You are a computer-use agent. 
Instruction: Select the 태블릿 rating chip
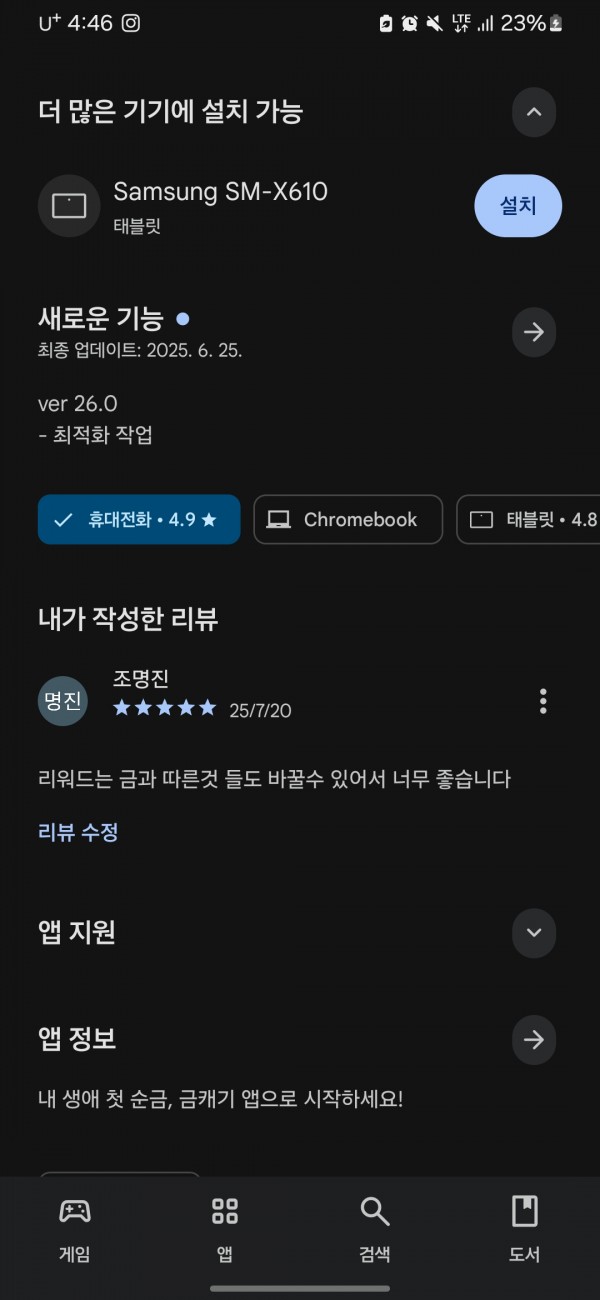tap(528, 519)
